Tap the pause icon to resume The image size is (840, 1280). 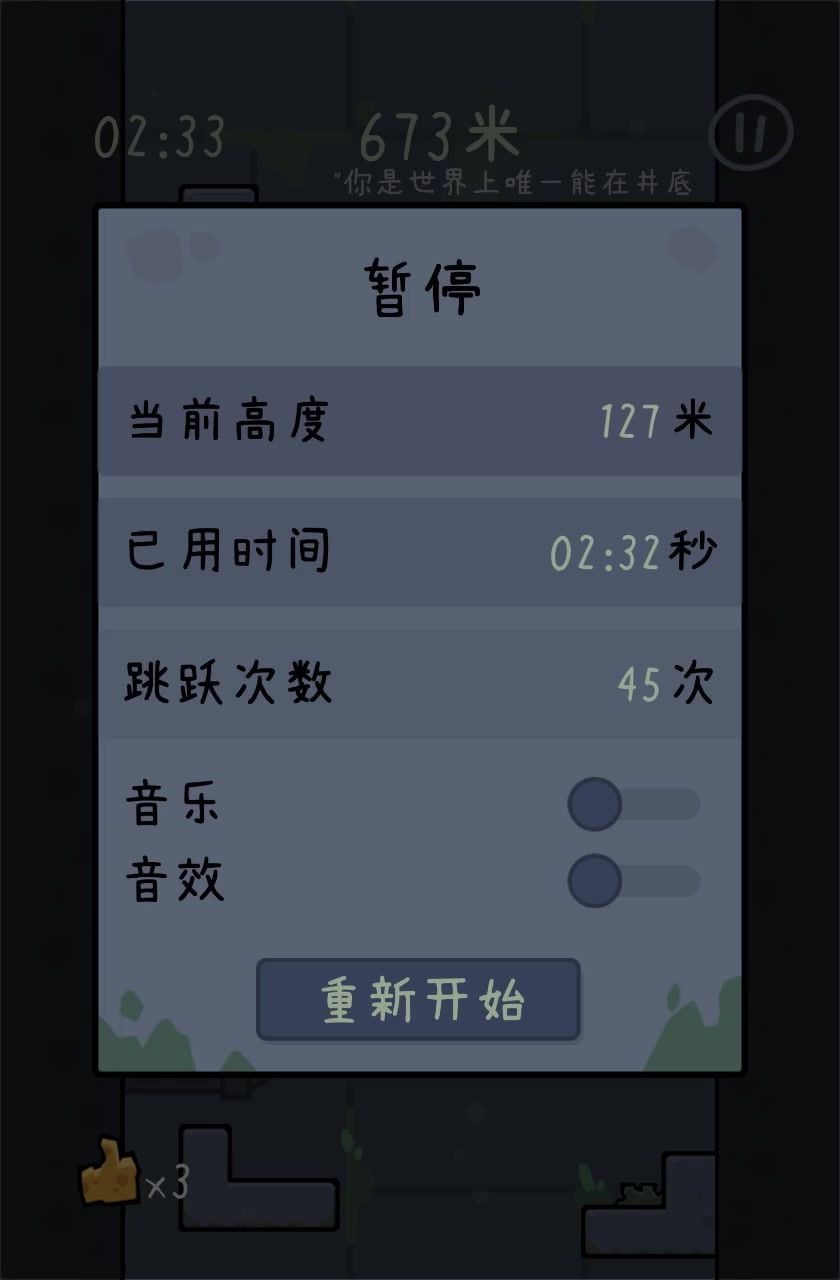click(750, 133)
